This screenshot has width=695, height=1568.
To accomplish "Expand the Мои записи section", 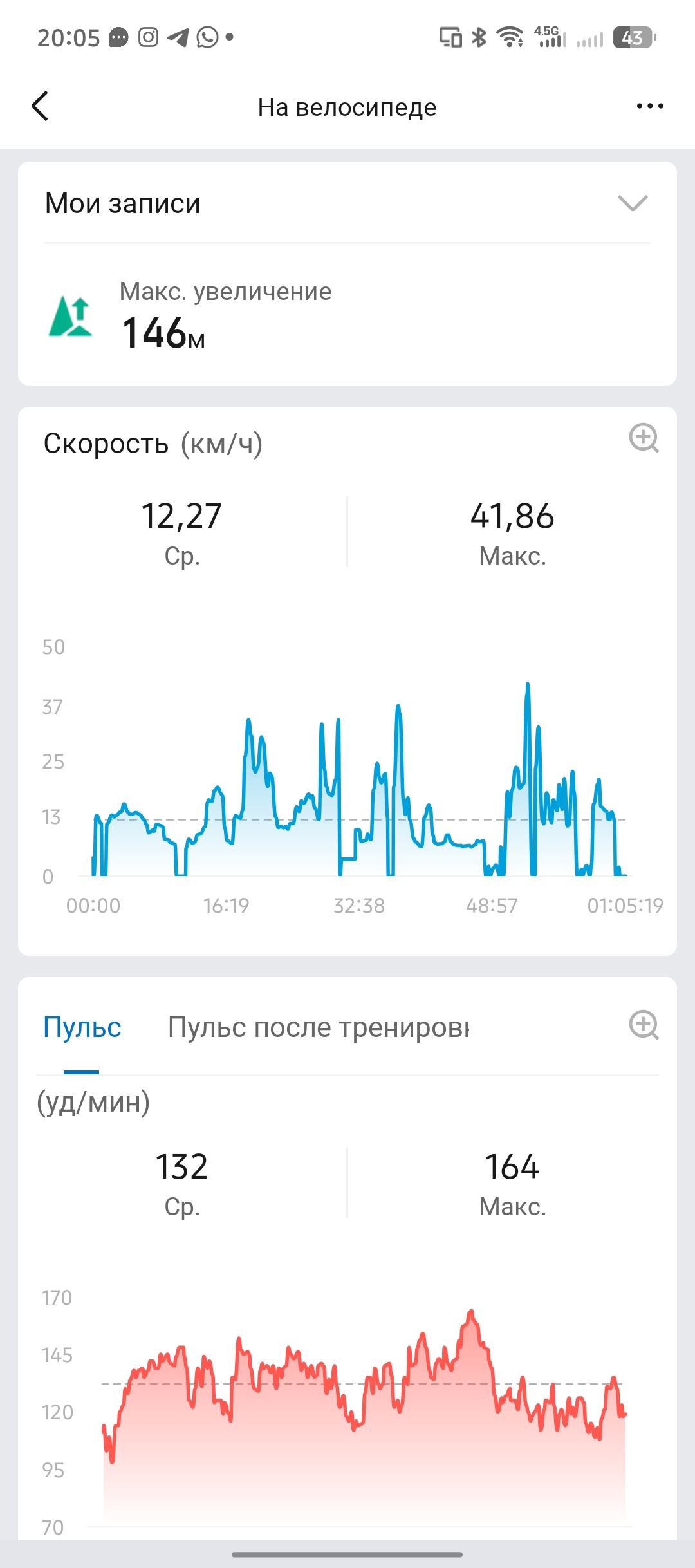I will click(632, 203).
